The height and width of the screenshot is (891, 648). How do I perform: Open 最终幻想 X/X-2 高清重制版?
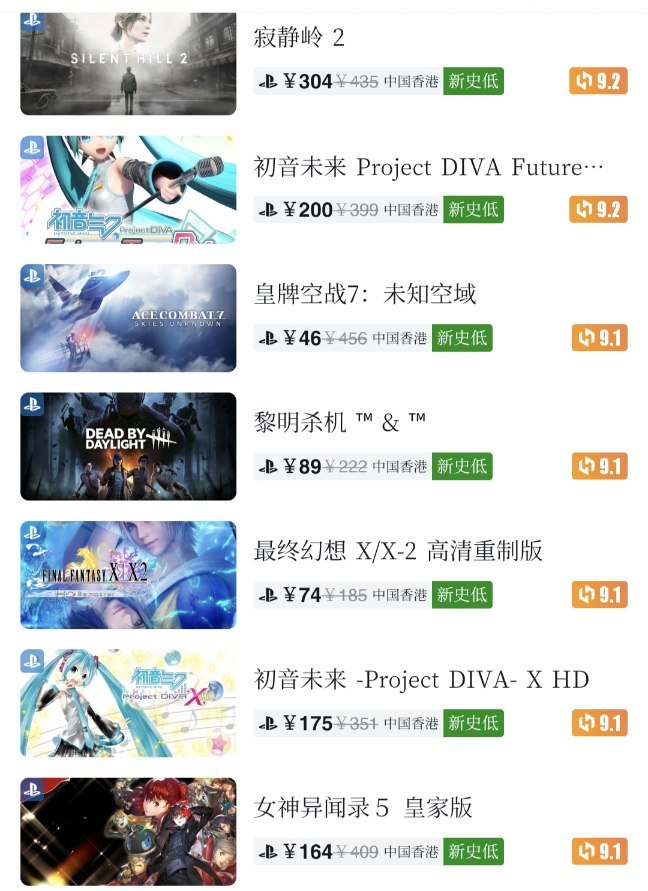398,550
